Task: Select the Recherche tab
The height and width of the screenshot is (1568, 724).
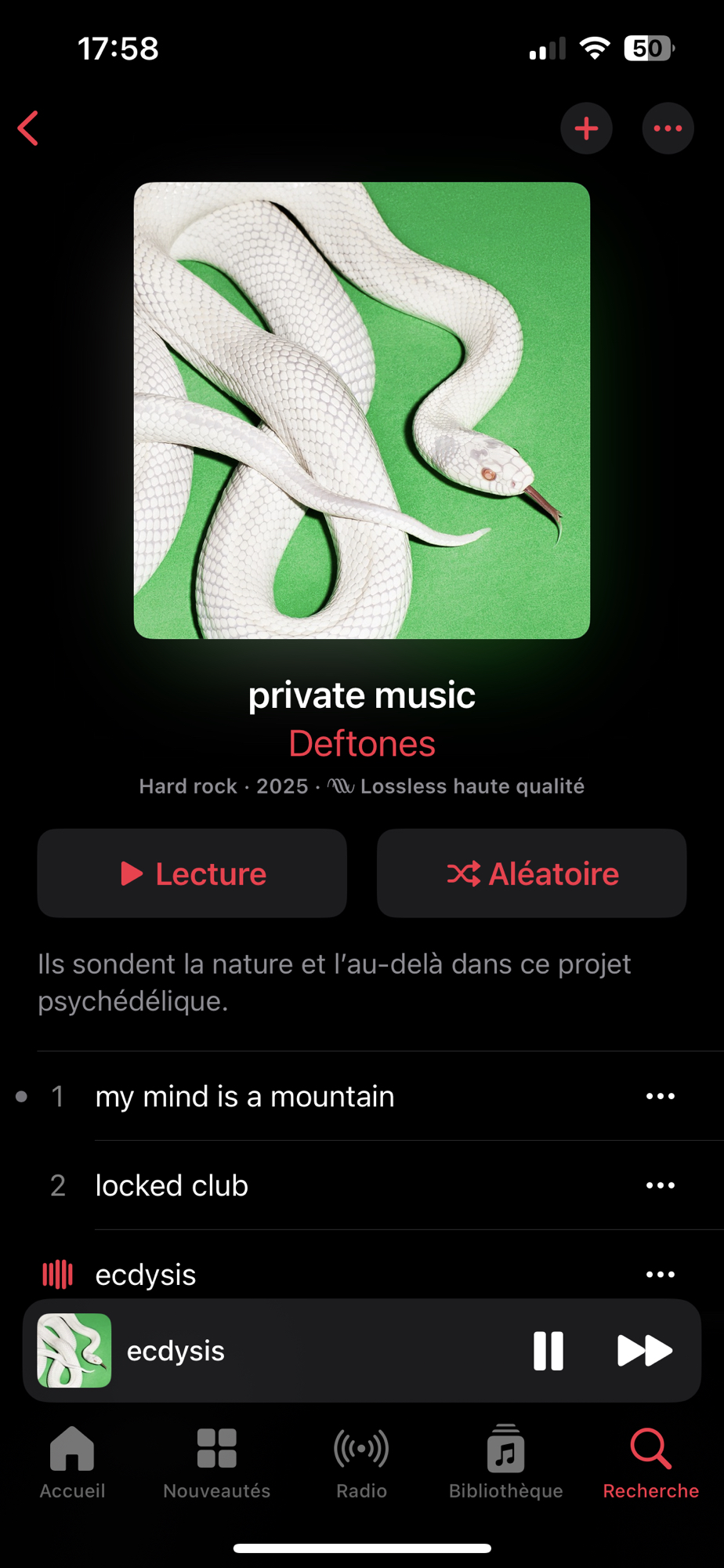Action: [x=650, y=1462]
